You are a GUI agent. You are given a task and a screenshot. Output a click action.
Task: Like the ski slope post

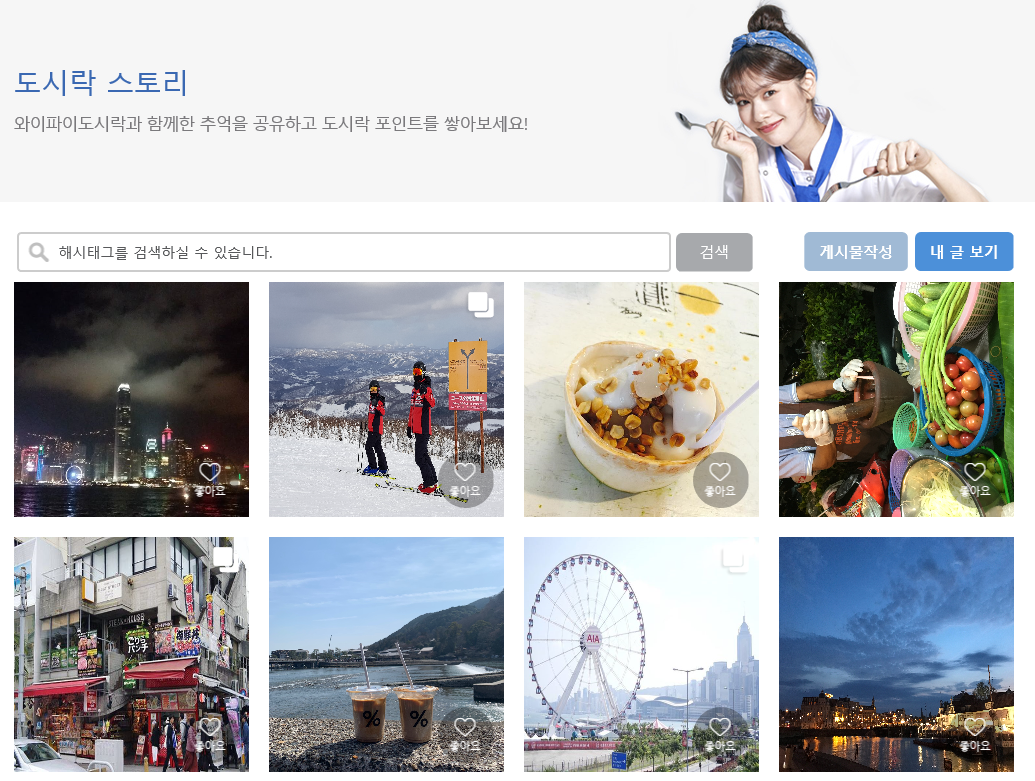tap(465, 479)
